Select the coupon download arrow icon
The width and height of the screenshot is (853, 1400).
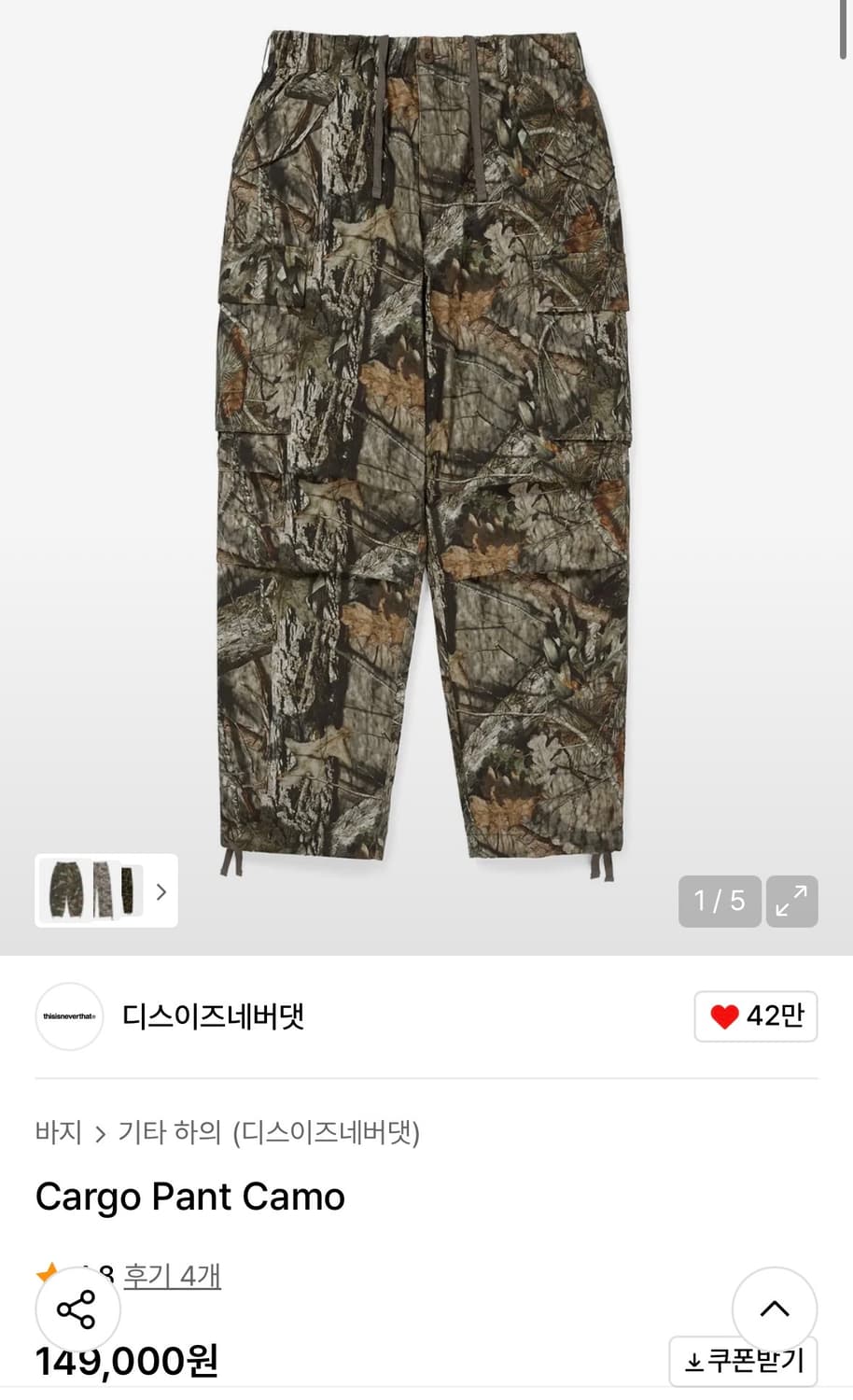tap(693, 1362)
